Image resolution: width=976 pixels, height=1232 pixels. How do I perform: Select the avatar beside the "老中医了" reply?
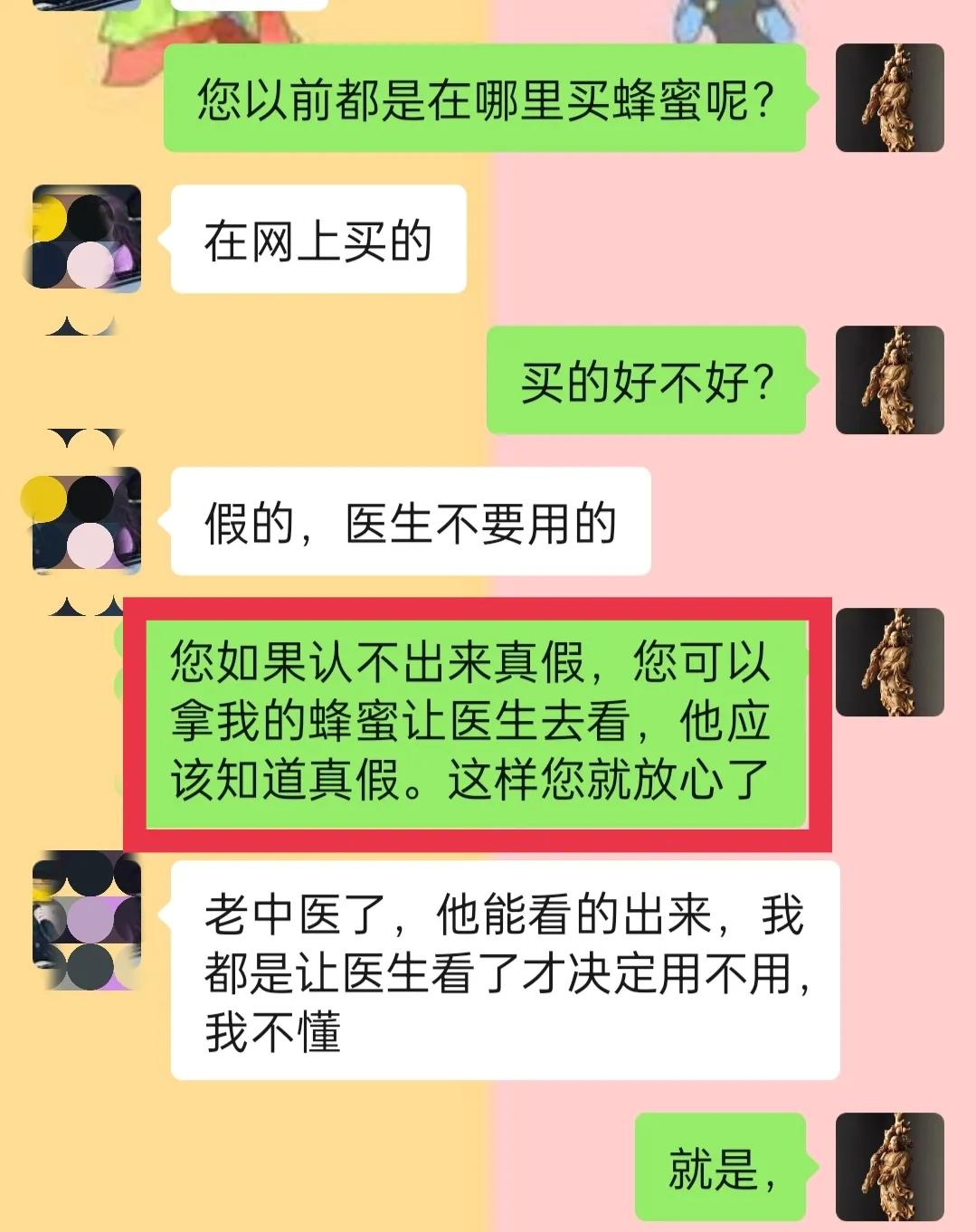86,921
